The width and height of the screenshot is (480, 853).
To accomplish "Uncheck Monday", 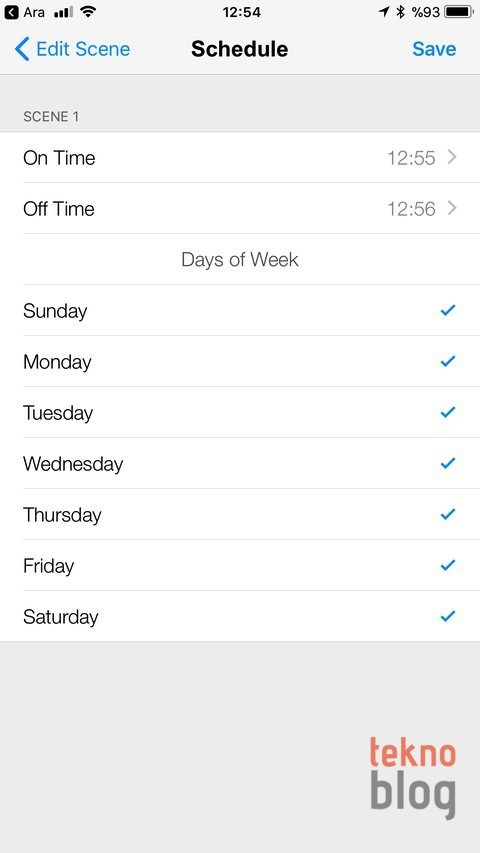I will 240,362.
